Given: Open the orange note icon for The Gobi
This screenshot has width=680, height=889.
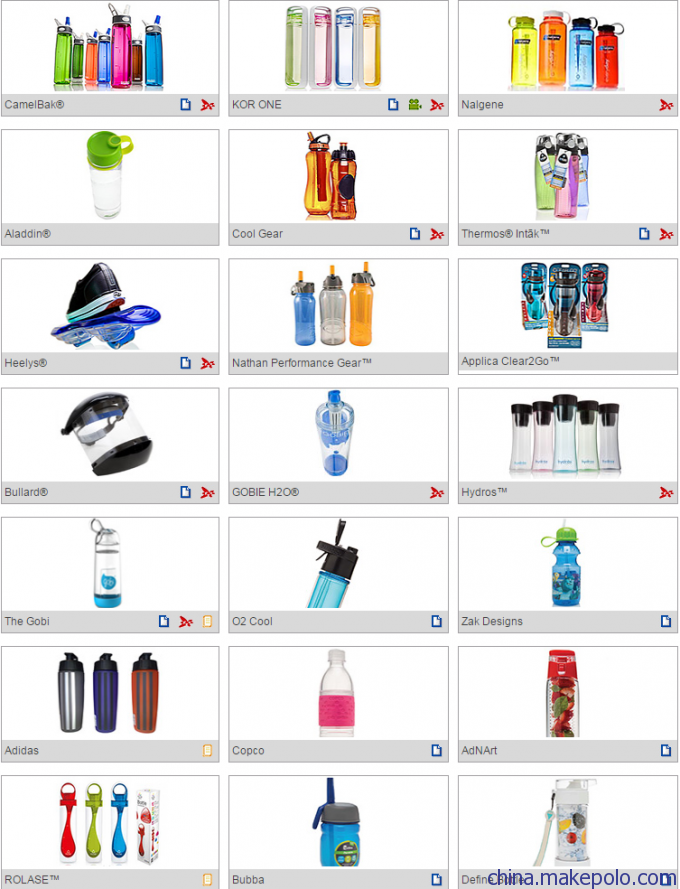Looking at the screenshot, I should click(208, 621).
